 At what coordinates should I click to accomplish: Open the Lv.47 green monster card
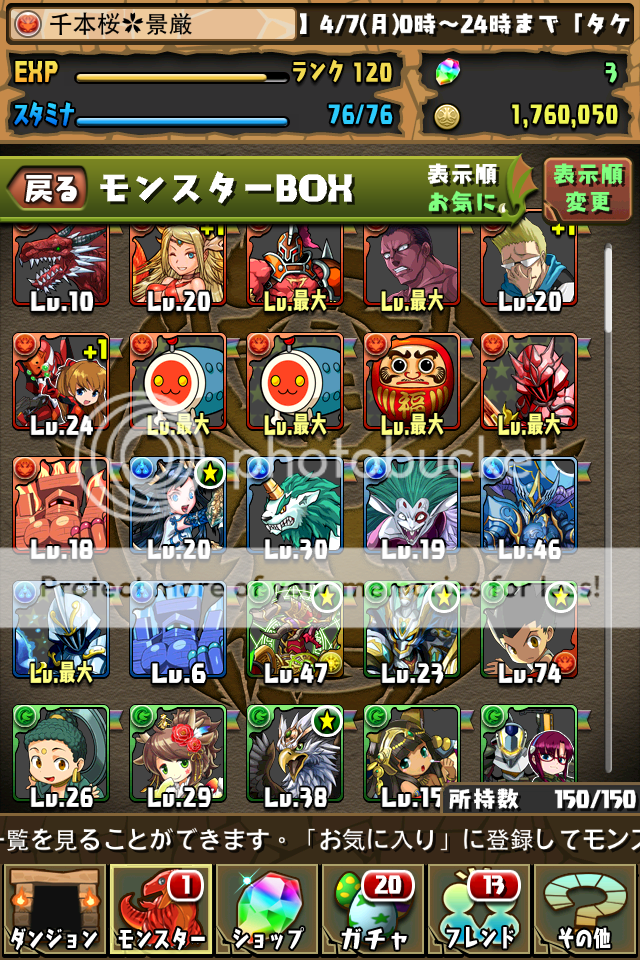pyautogui.click(x=295, y=630)
